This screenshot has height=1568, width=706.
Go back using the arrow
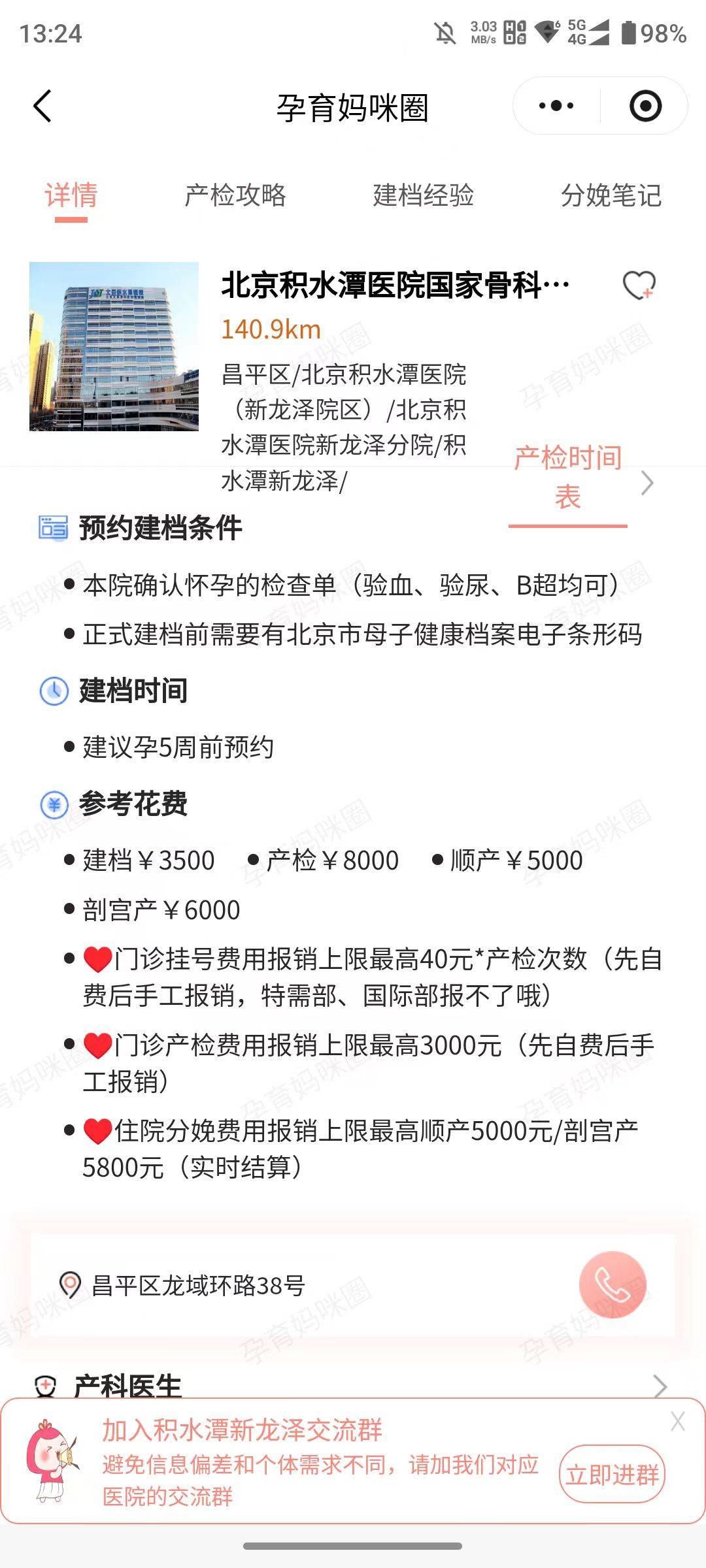42,106
